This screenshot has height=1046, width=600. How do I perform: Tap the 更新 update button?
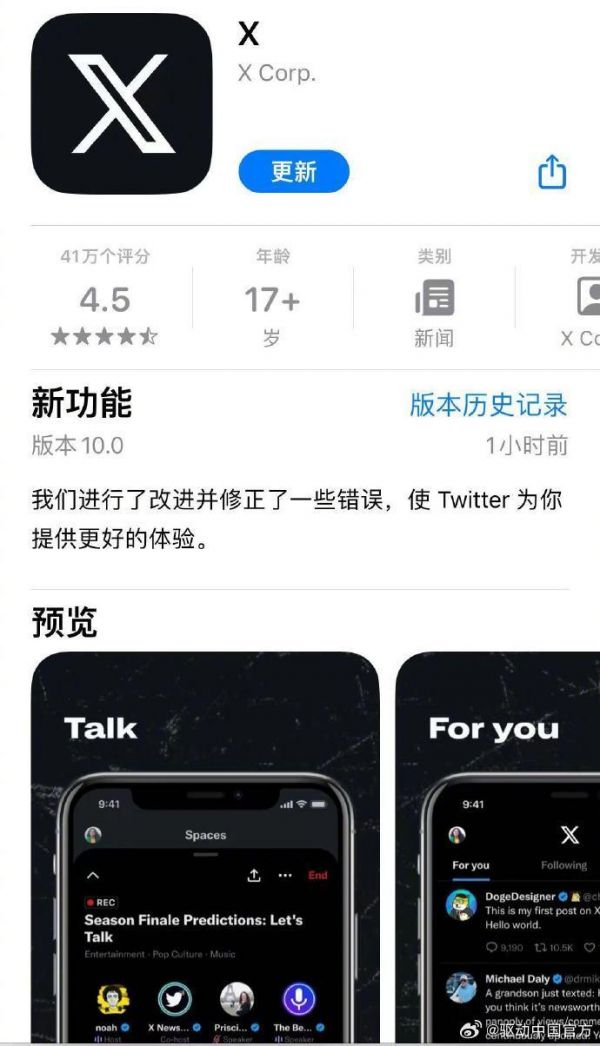click(293, 172)
